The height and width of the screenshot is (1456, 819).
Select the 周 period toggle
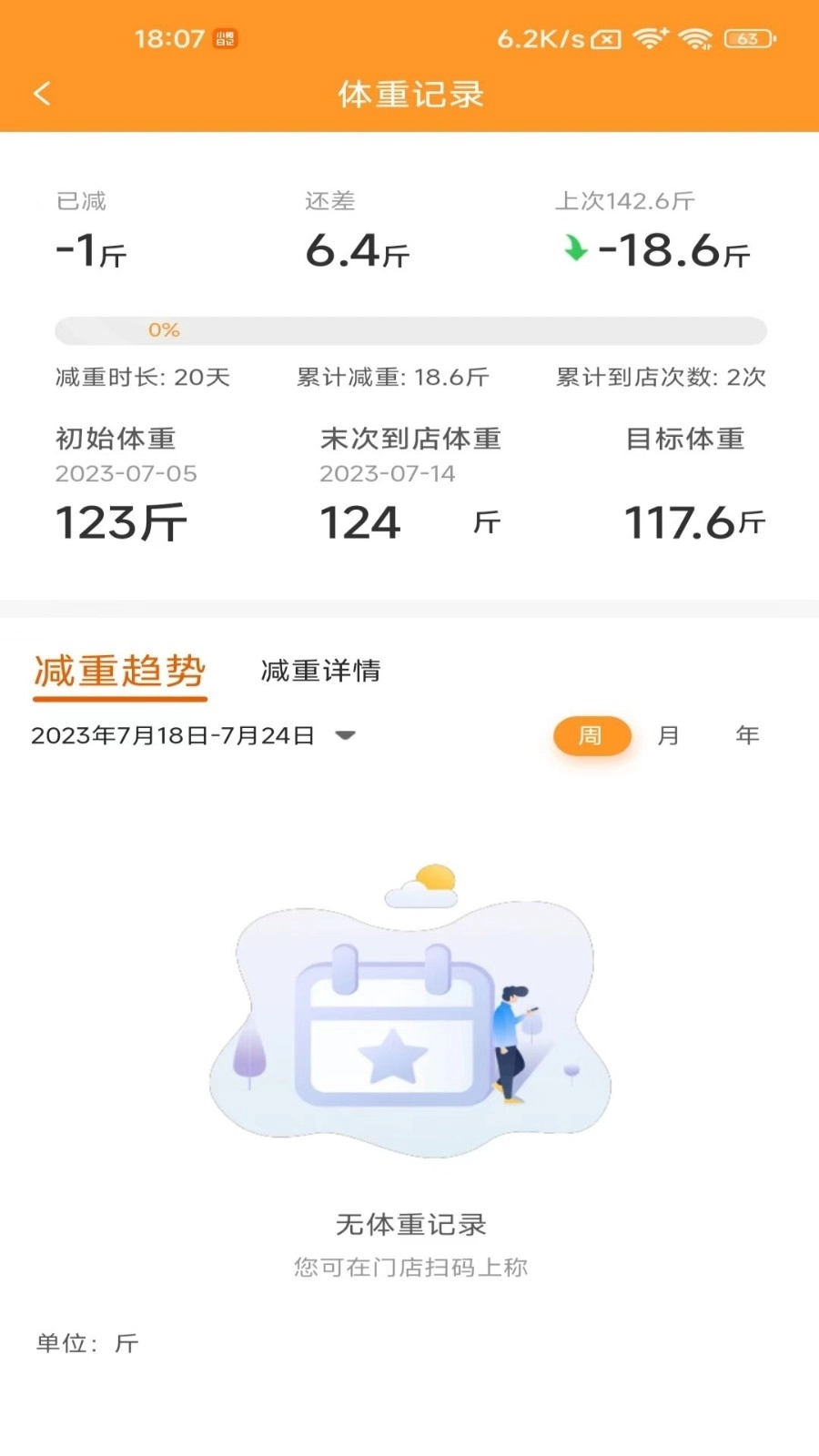tap(592, 735)
